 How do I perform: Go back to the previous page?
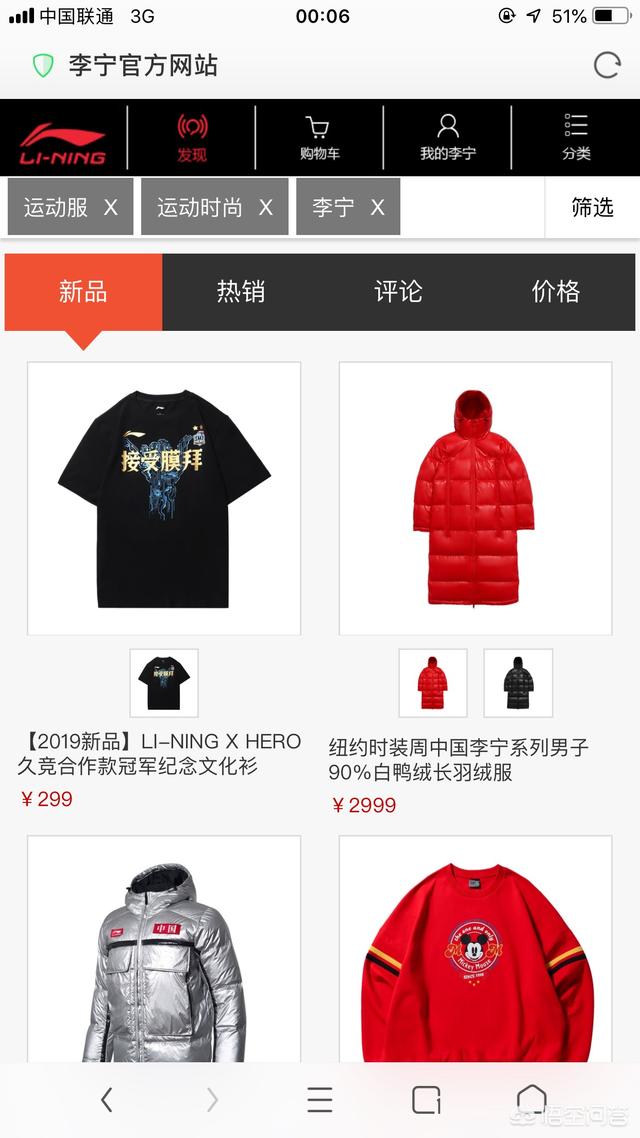pos(107,1100)
